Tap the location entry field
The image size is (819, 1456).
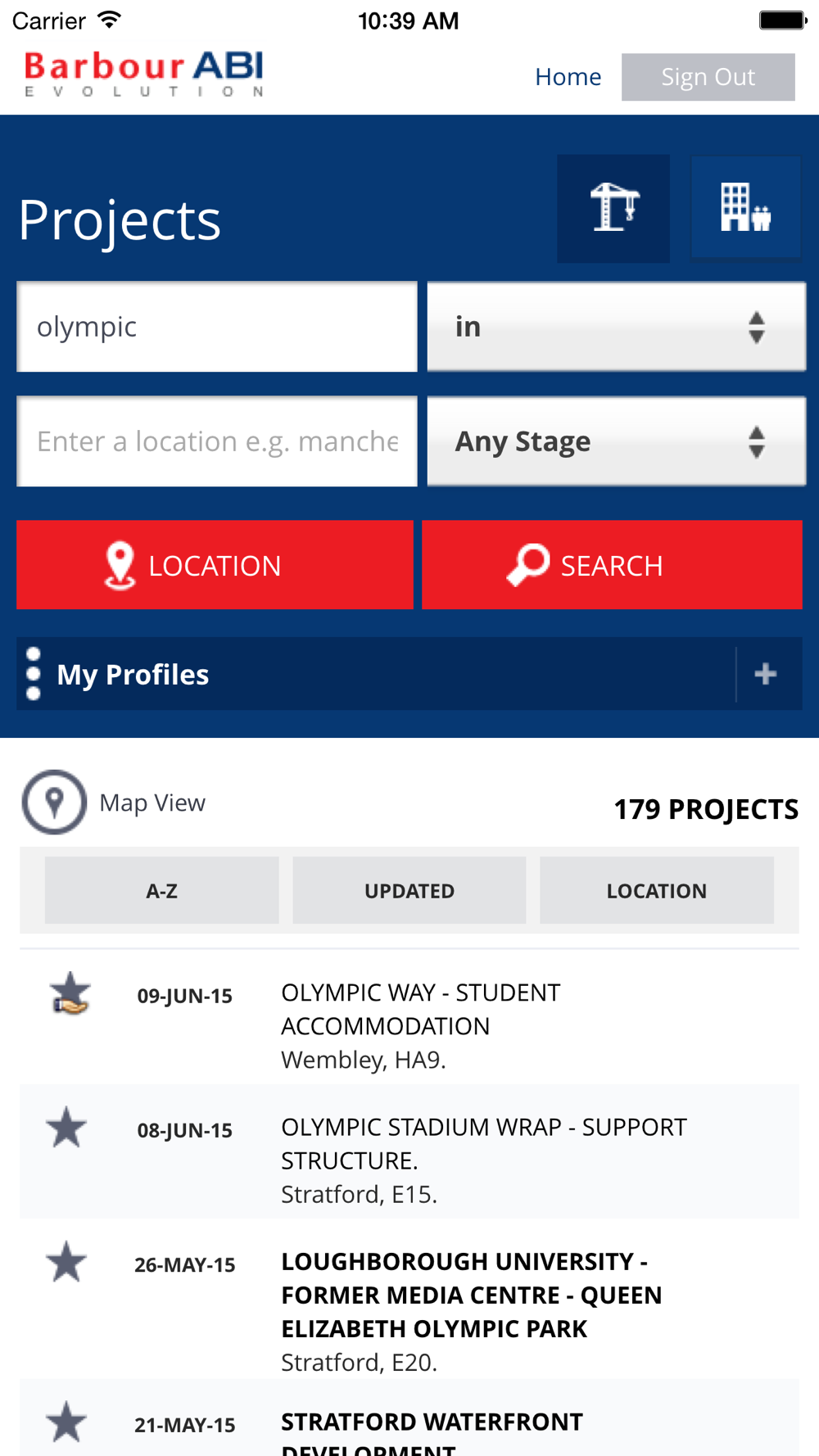click(x=217, y=441)
